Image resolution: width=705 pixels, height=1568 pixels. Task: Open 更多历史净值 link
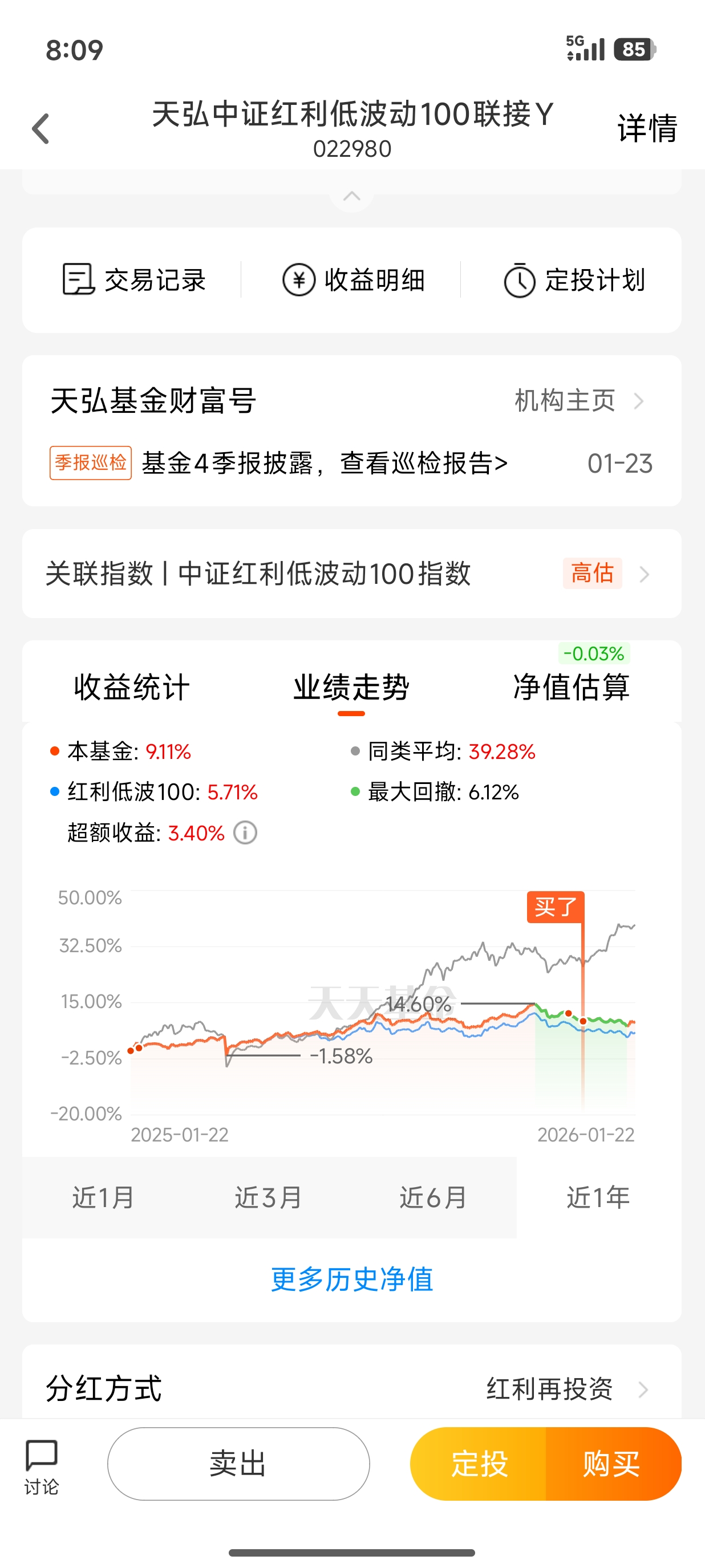(352, 1279)
